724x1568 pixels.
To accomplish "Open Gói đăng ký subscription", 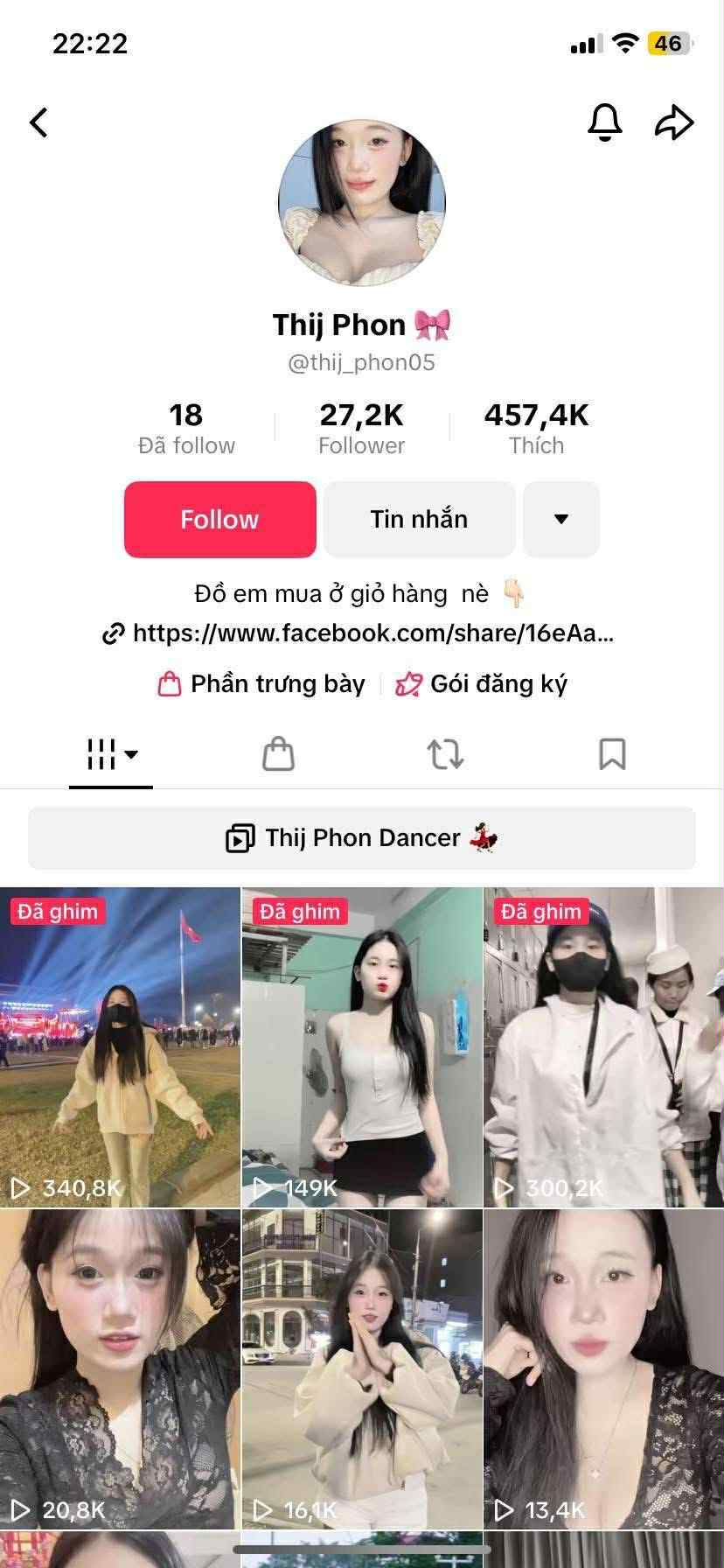I will click(x=483, y=683).
